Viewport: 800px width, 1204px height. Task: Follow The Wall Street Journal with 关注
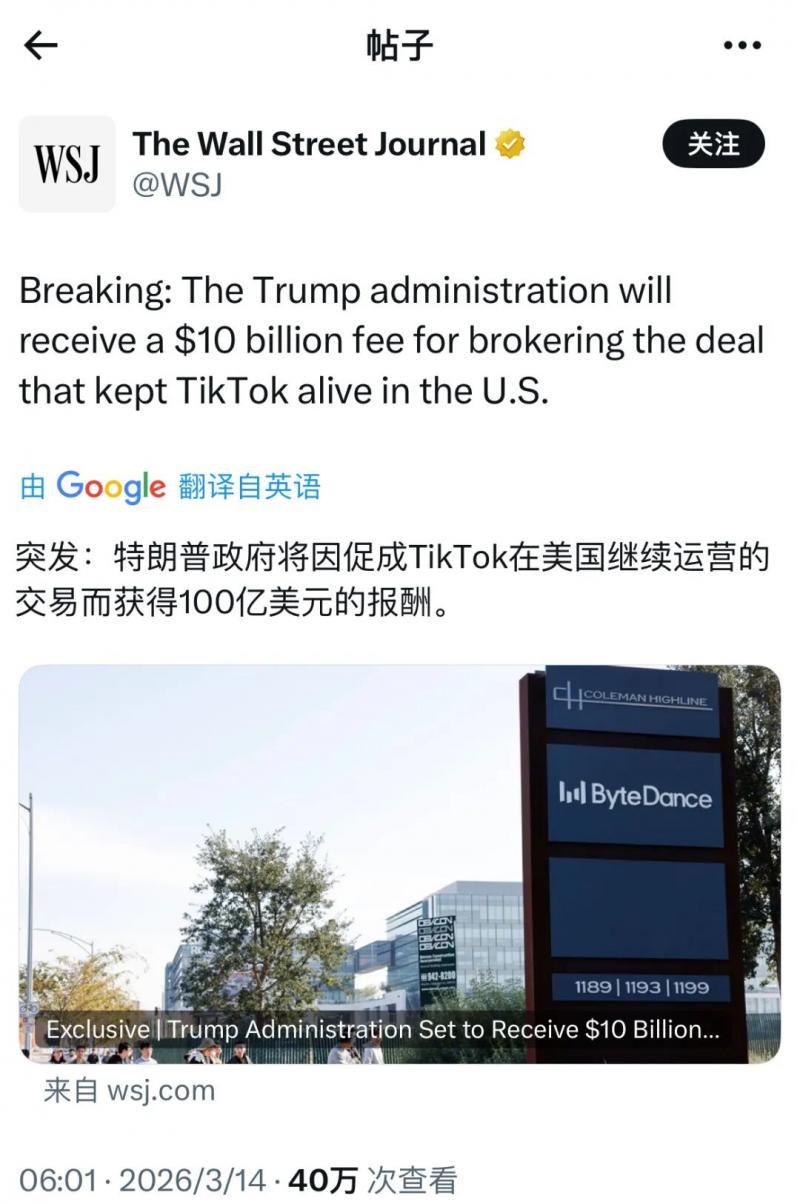click(x=713, y=144)
